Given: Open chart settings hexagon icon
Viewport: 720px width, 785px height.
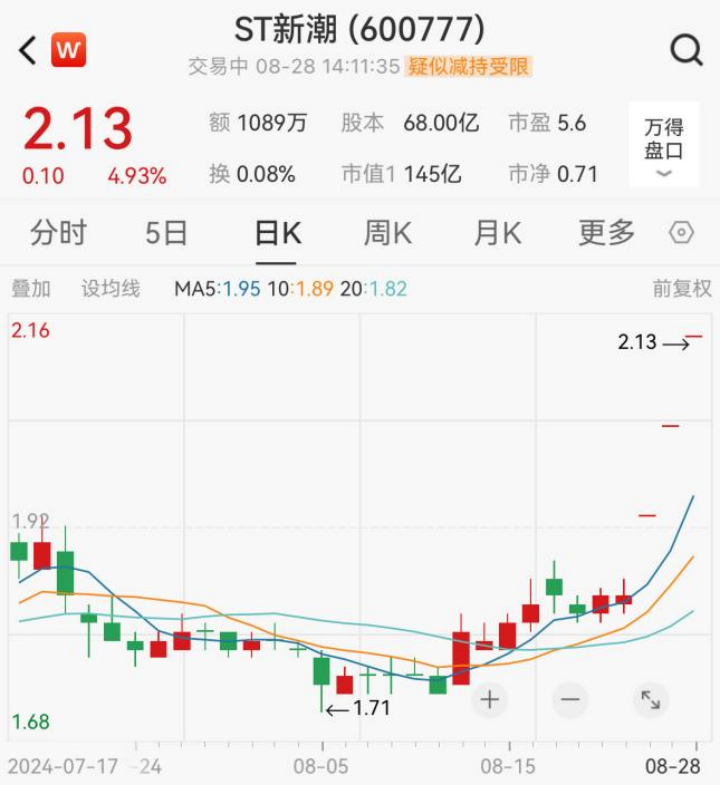Looking at the screenshot, I should 681,233.
